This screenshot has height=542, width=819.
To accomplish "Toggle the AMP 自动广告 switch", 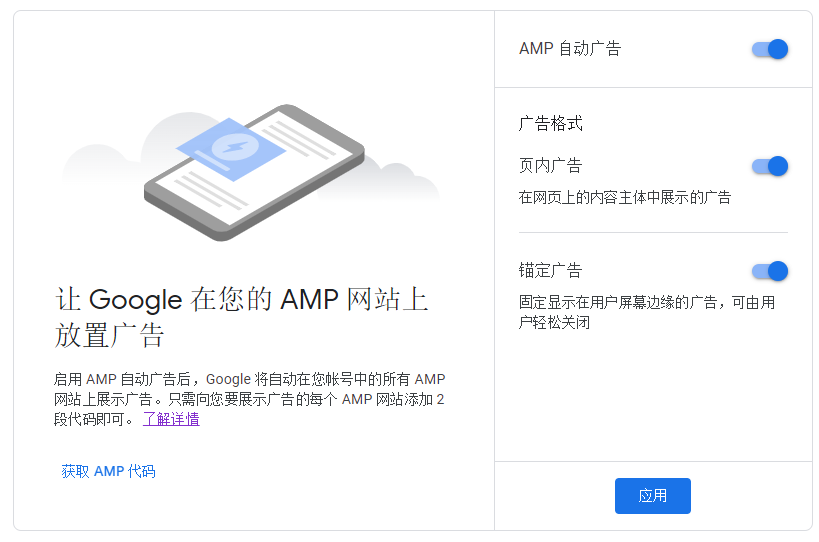I will tap(770, 49).
